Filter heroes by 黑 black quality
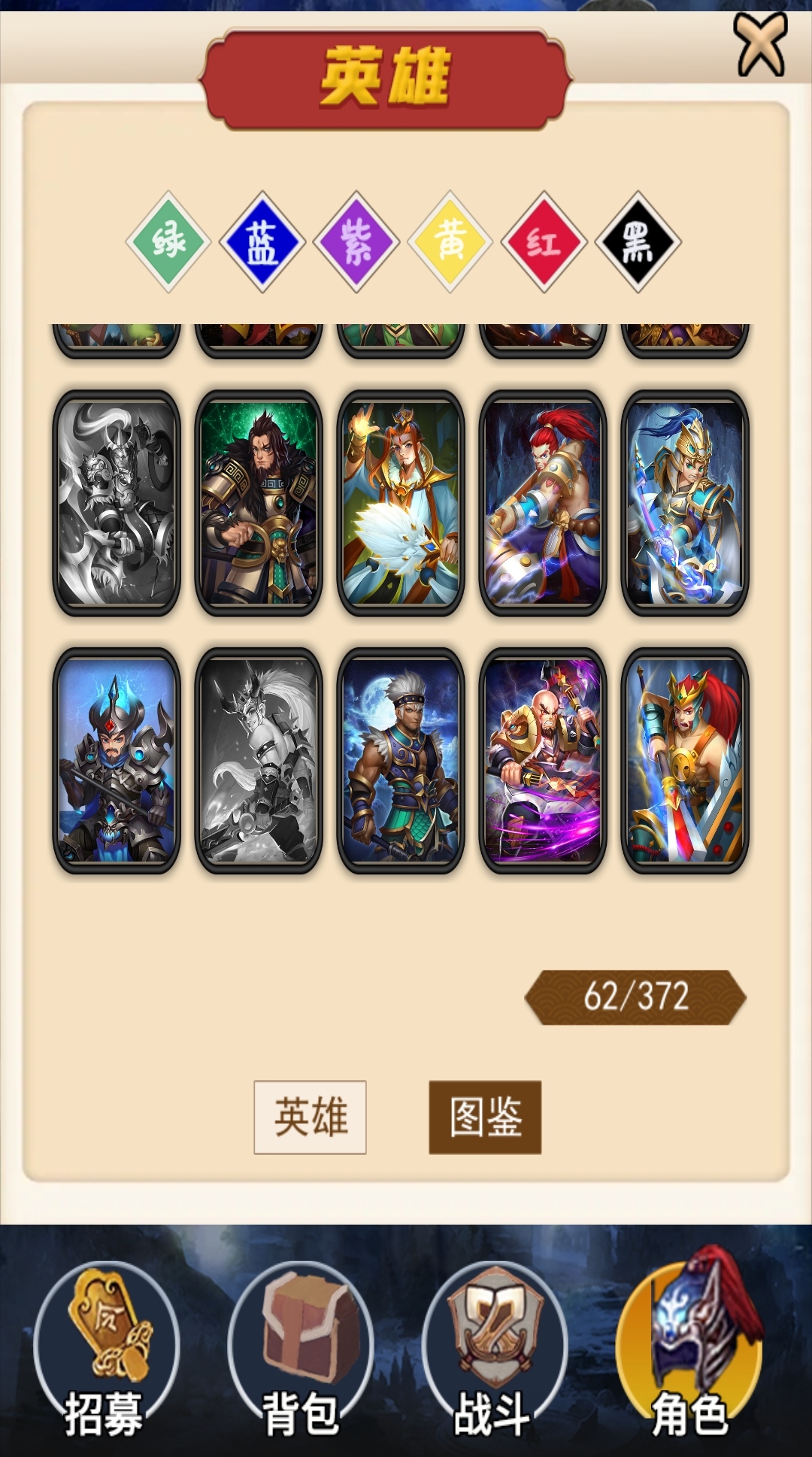 click(x=638, y=242)
